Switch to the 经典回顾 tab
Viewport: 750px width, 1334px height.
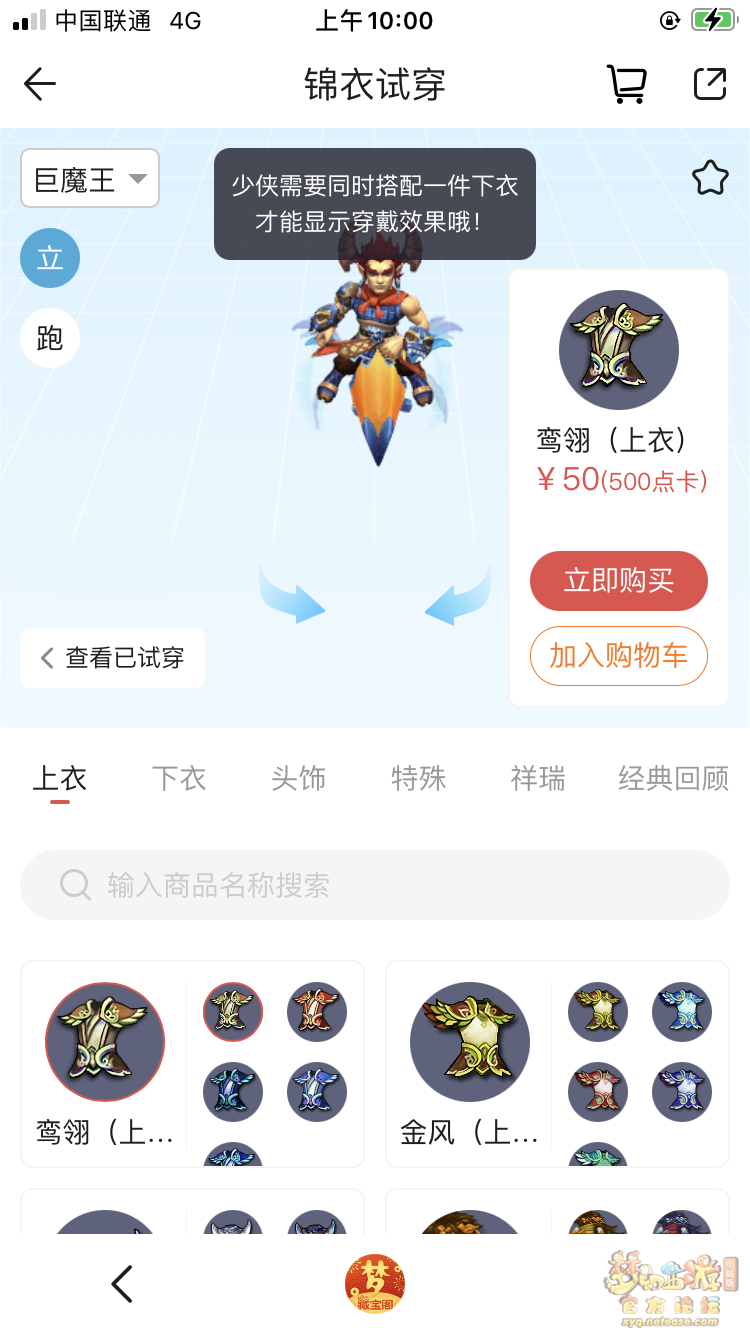(673, 778)
